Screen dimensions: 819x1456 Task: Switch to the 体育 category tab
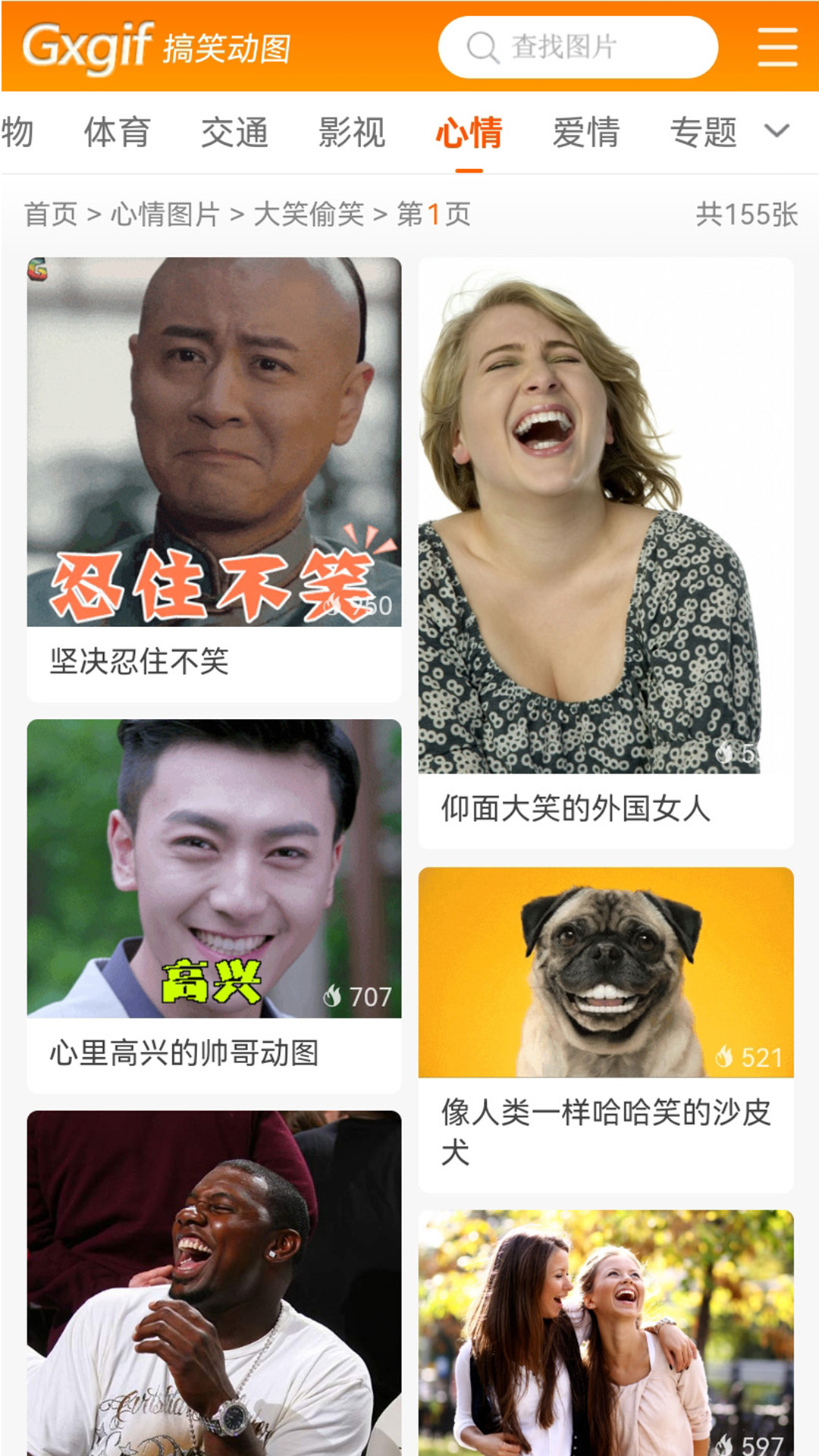coord(117,132)
